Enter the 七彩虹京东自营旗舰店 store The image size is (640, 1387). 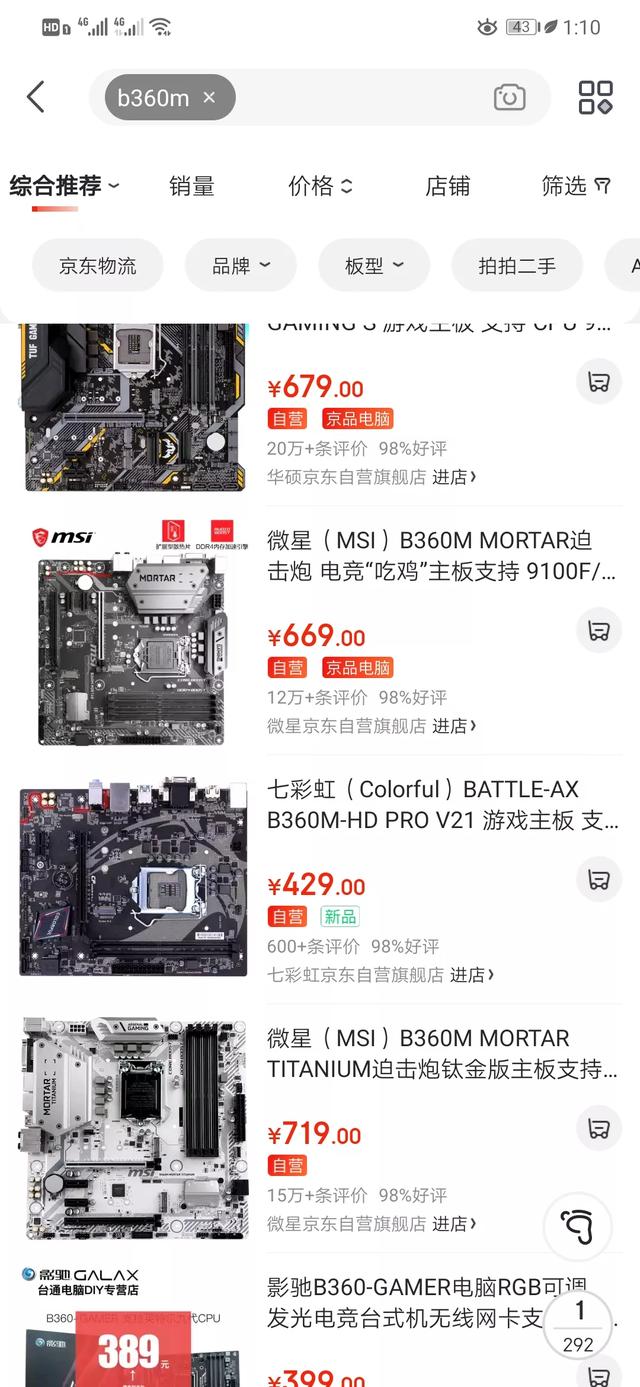coord(380,974)
